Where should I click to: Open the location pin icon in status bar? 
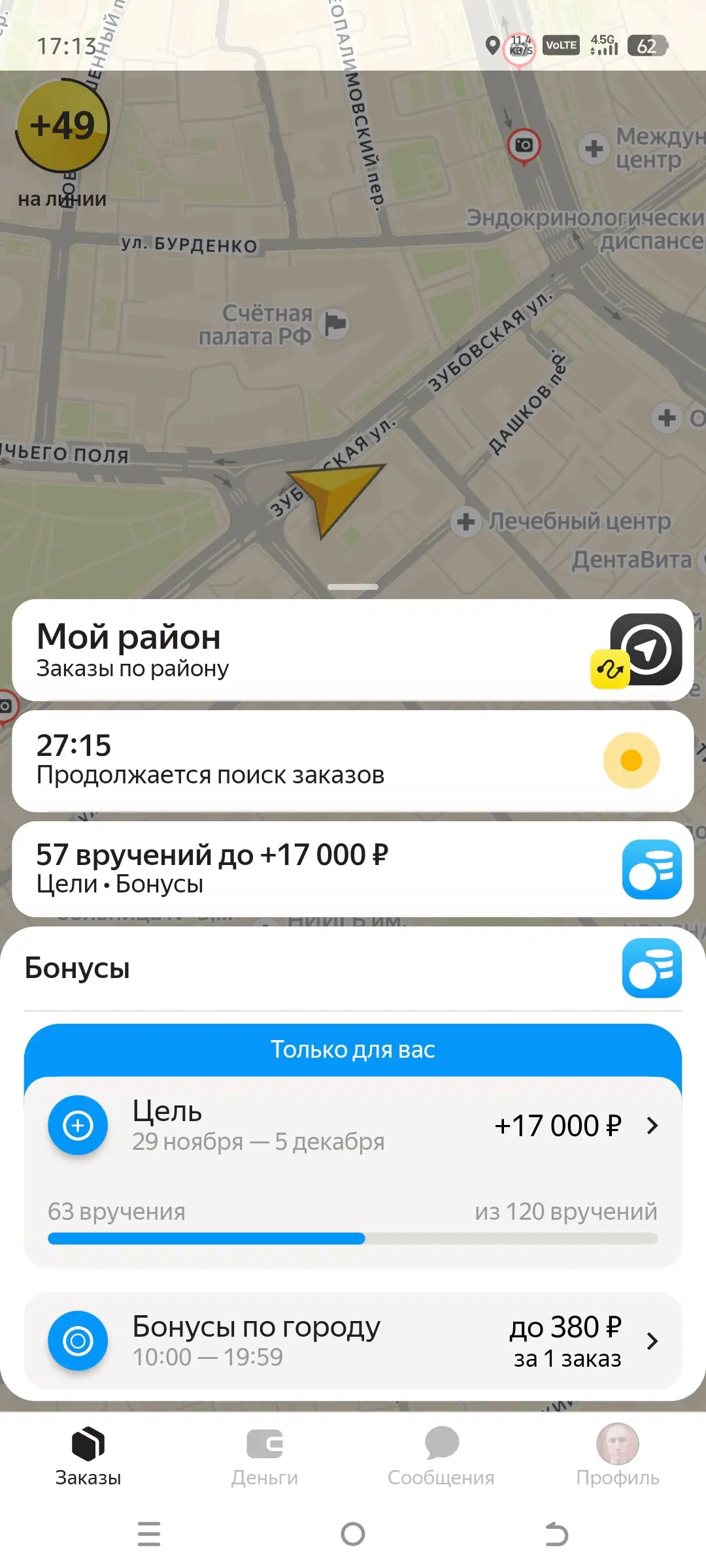coord(494,46)
